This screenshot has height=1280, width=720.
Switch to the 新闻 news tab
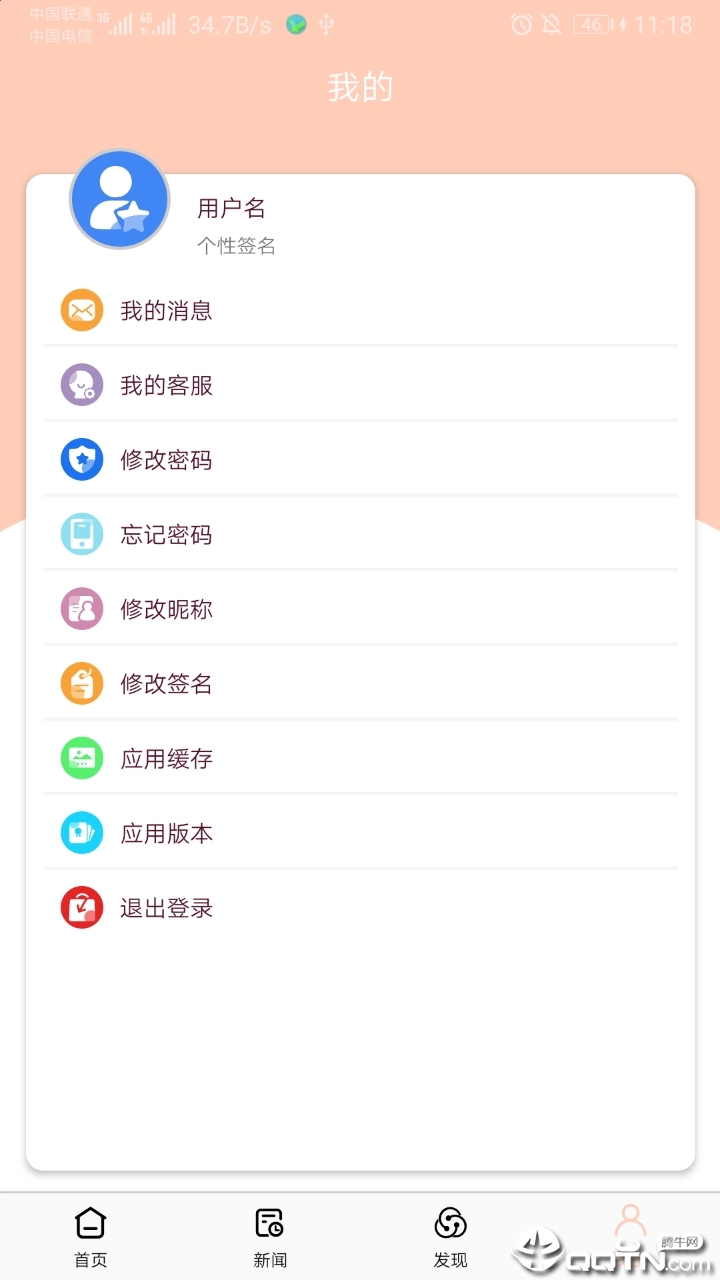[x=270, y=1236]
